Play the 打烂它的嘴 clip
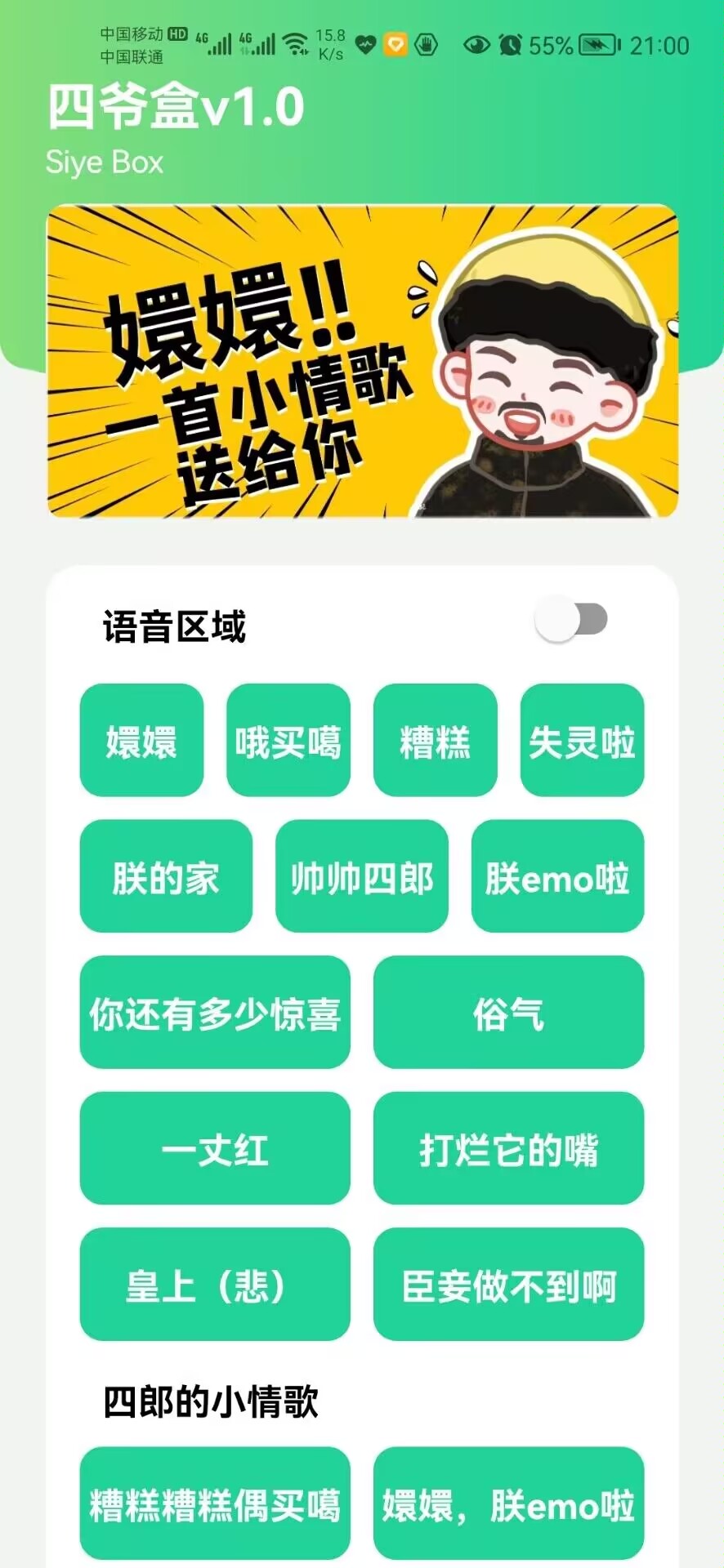Viewport: 724px width, 1568px height. coord(508,1148)
